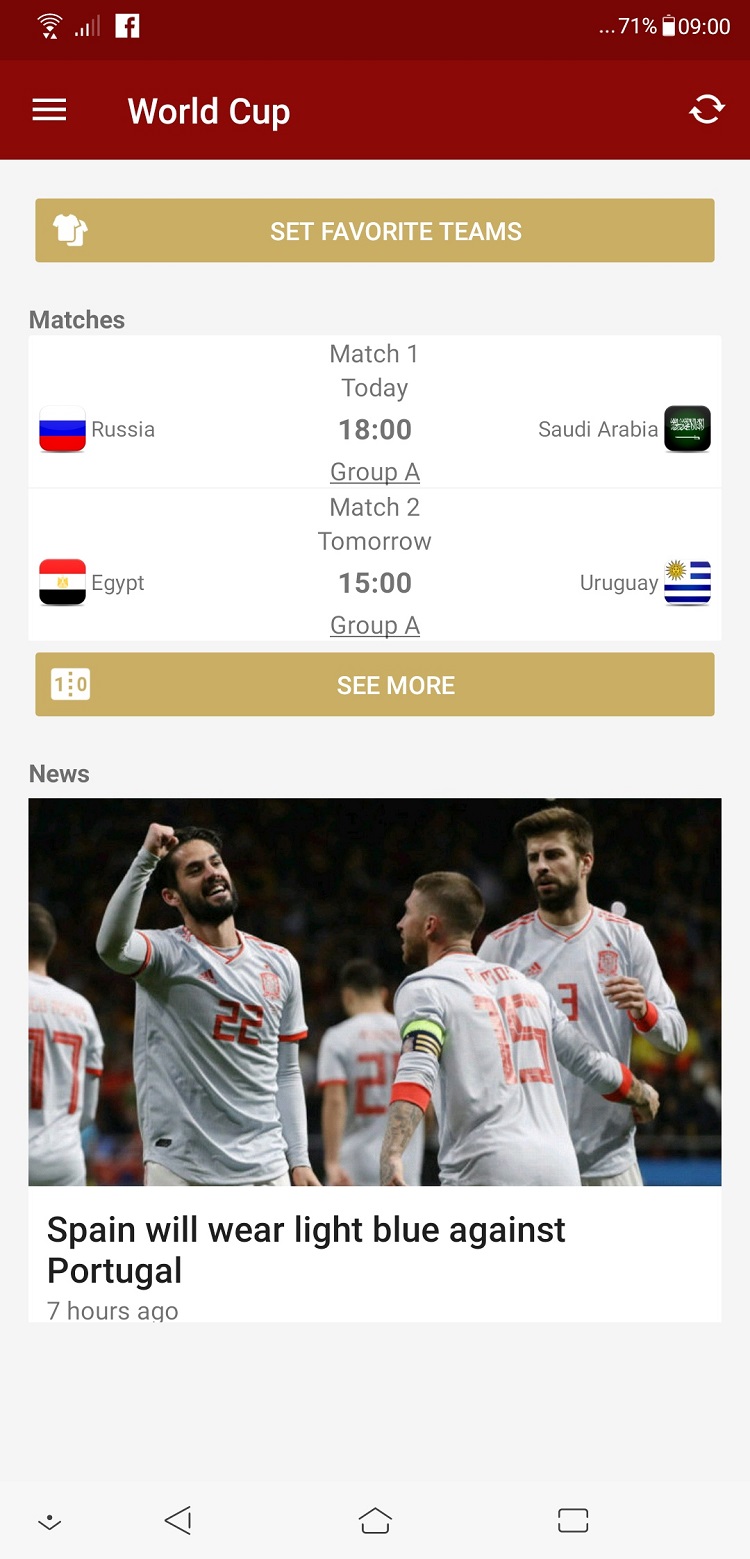Screen dimensions: 750x1559
Task: Go to the device home screen
Action: pos(375,1521)
